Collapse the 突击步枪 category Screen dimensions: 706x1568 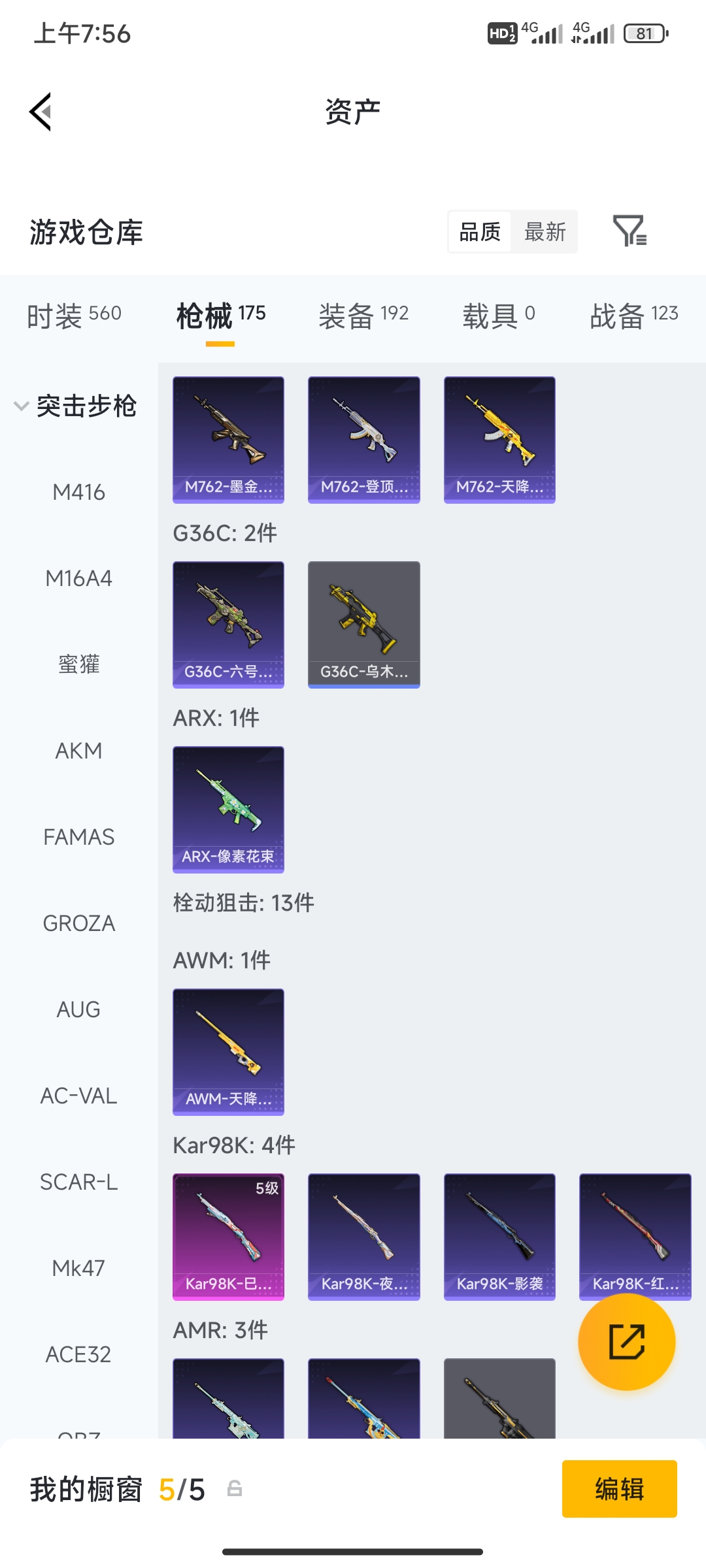point(76,406)
